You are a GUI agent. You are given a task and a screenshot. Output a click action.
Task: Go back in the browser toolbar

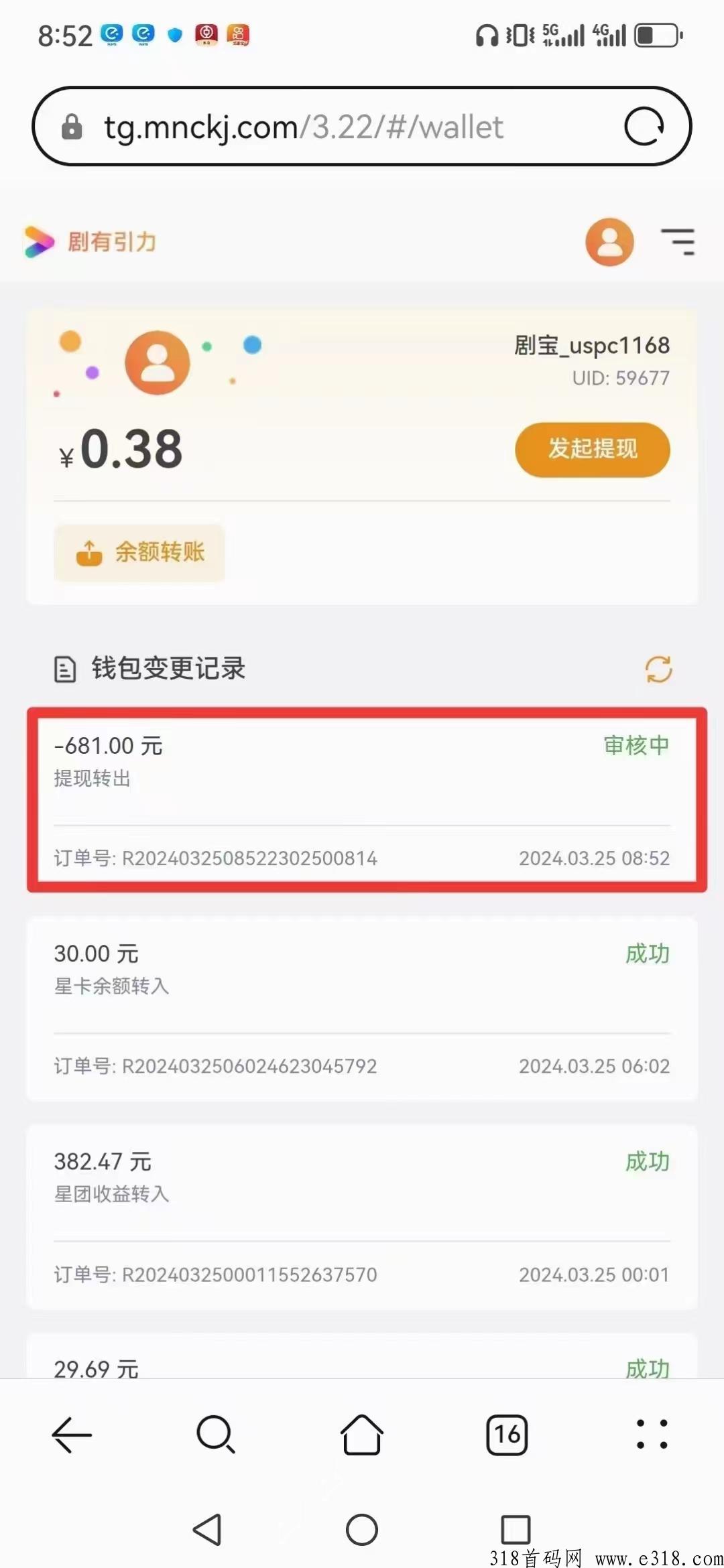72,1435
